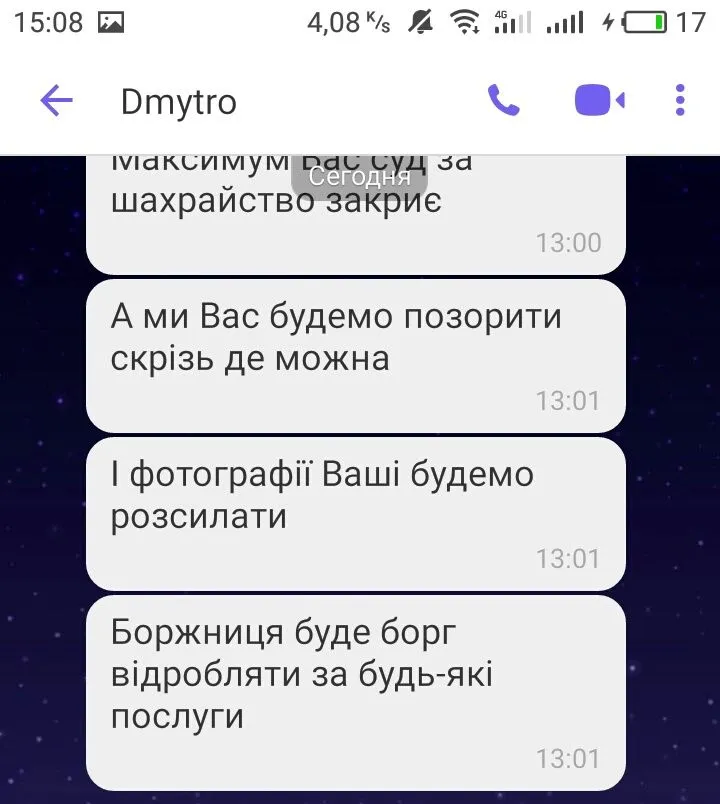Go back from the Dmytro chat
Image resolution: width=720 pixels, height=804 pixels.
pos(56,100)
